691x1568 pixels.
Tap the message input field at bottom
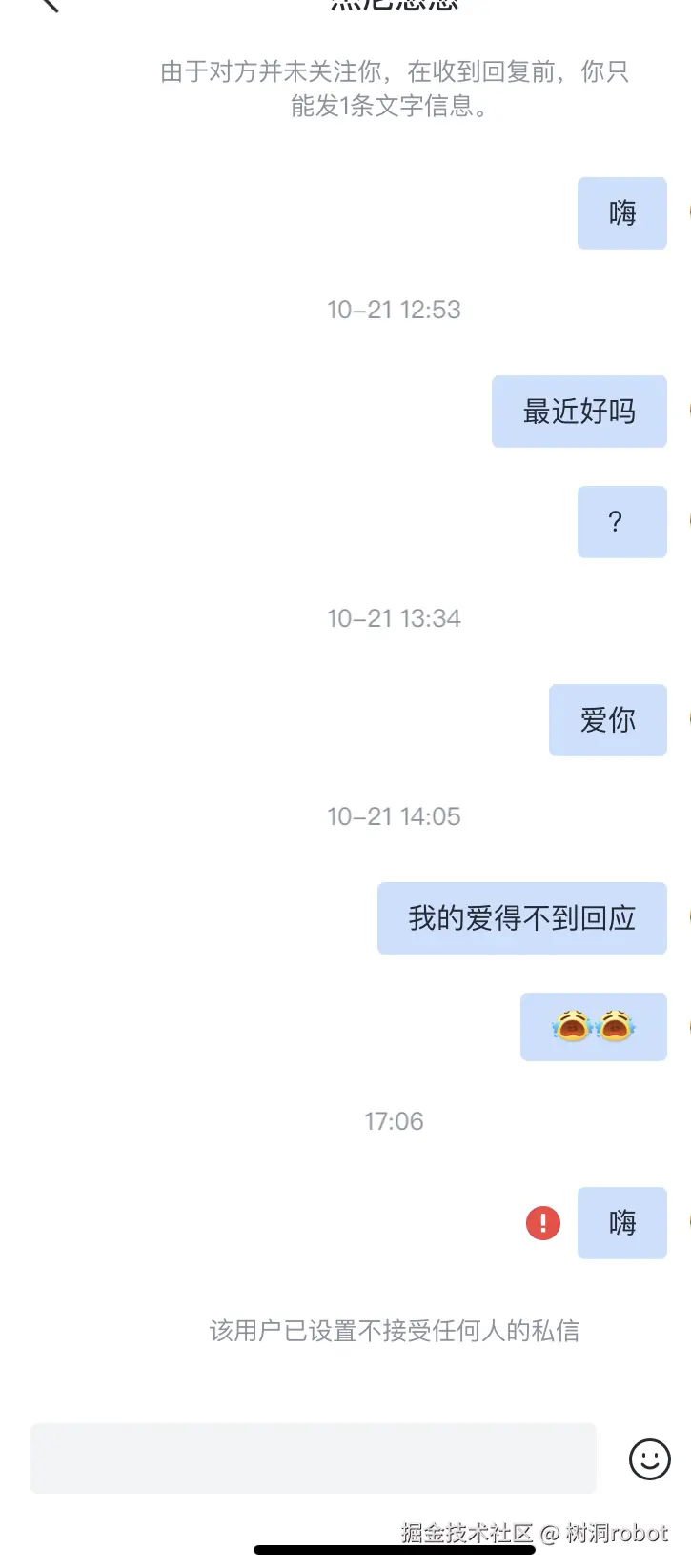[313, 1457]
